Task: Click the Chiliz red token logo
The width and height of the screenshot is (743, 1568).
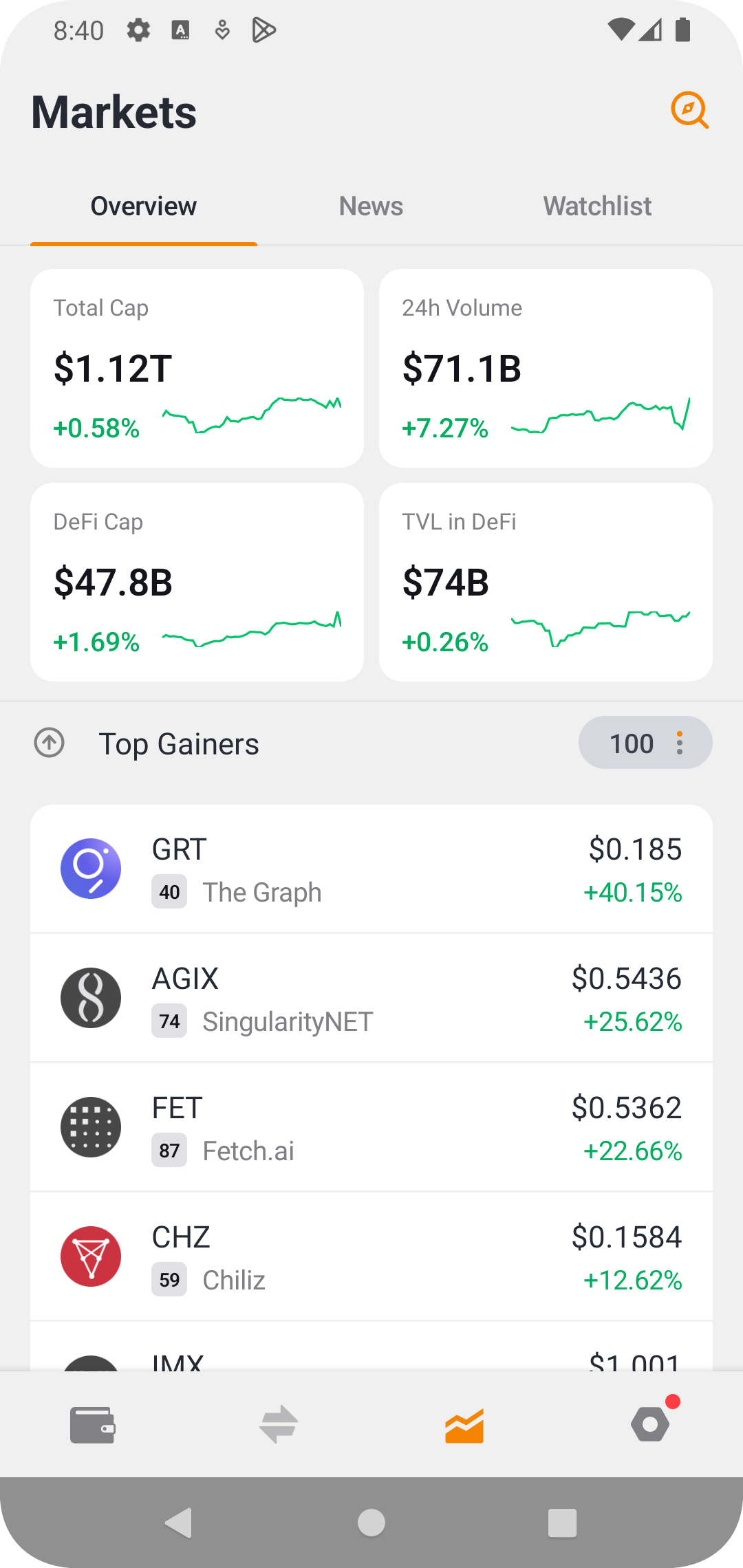Action: pos(90,1256)
